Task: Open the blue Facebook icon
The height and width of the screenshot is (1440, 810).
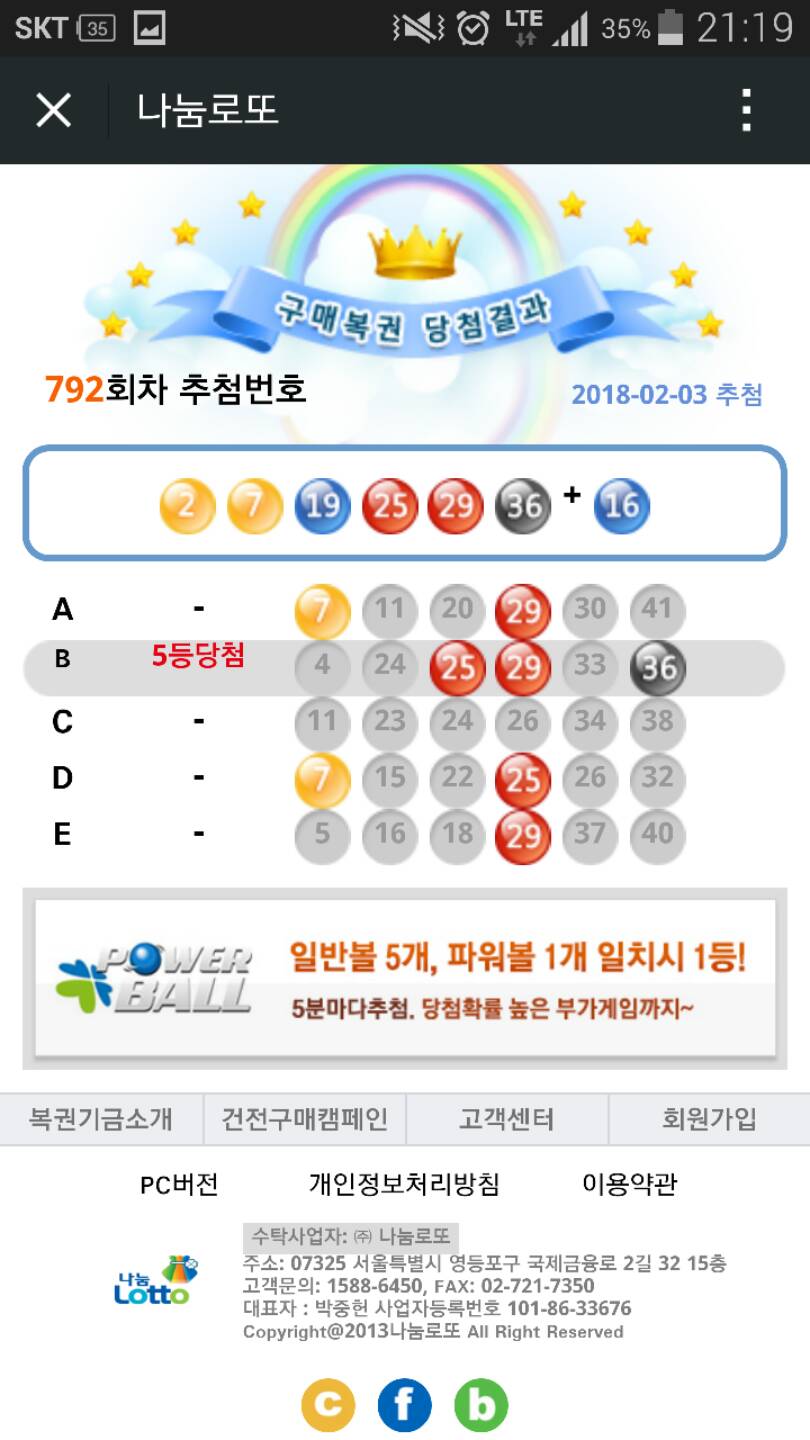Action: (404, 1405)
